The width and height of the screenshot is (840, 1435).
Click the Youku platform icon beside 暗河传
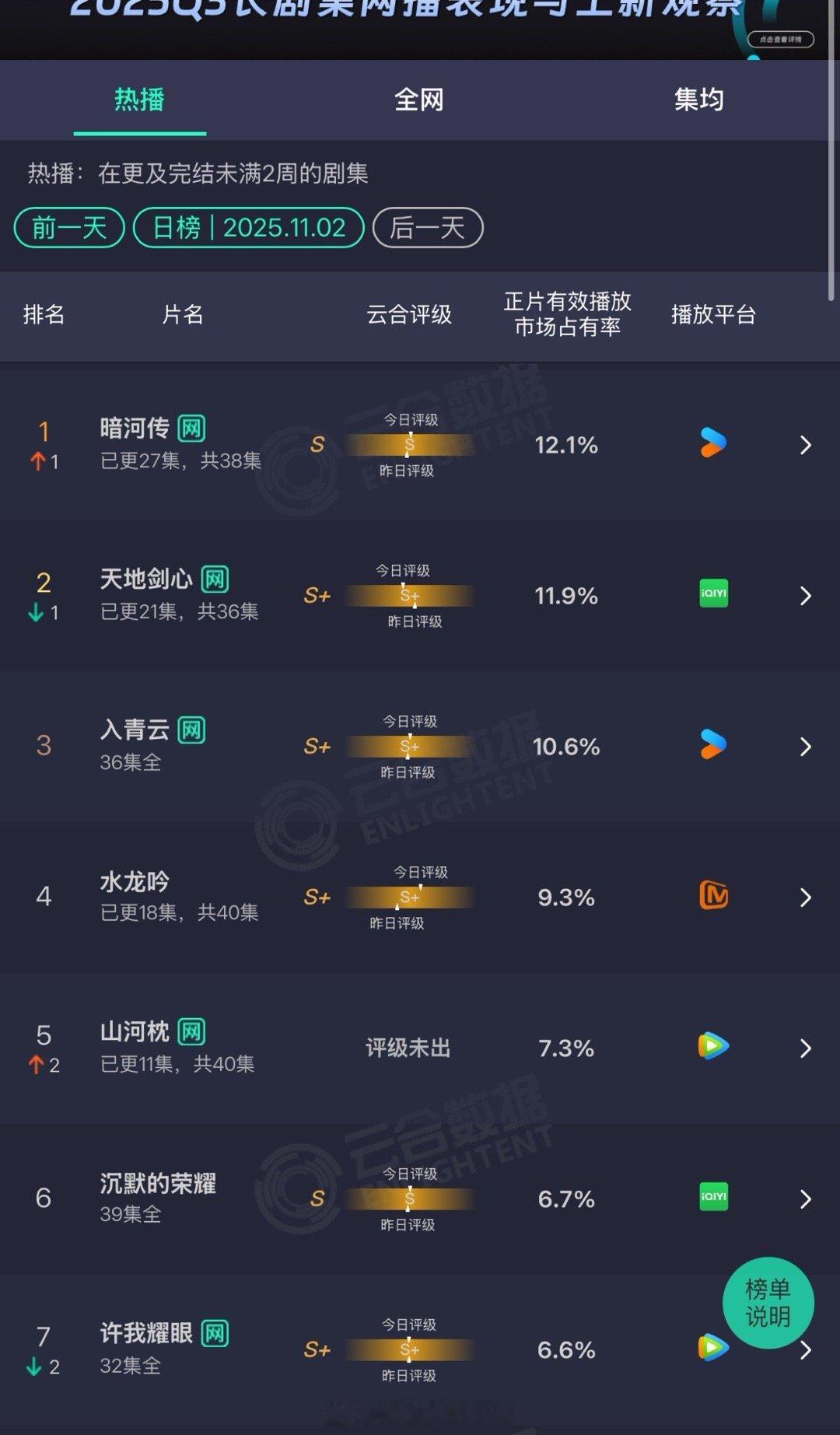pos(712,443)
